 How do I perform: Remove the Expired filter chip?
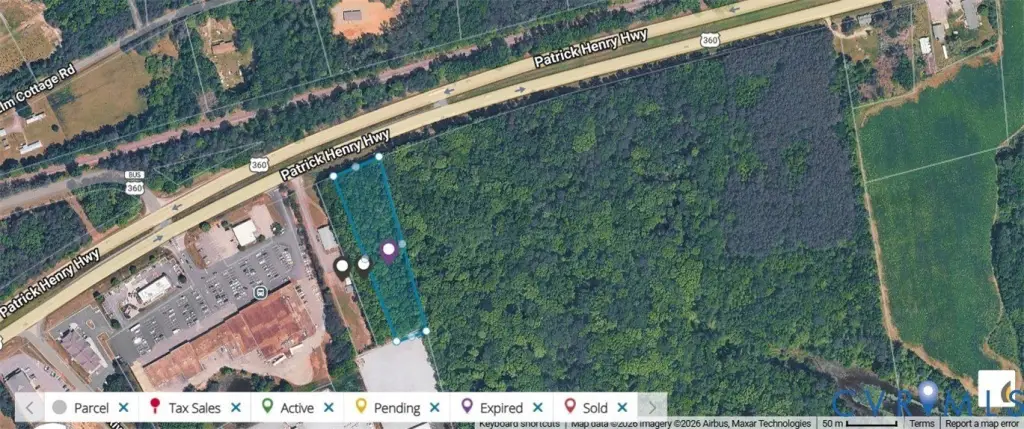coord(537,408)
